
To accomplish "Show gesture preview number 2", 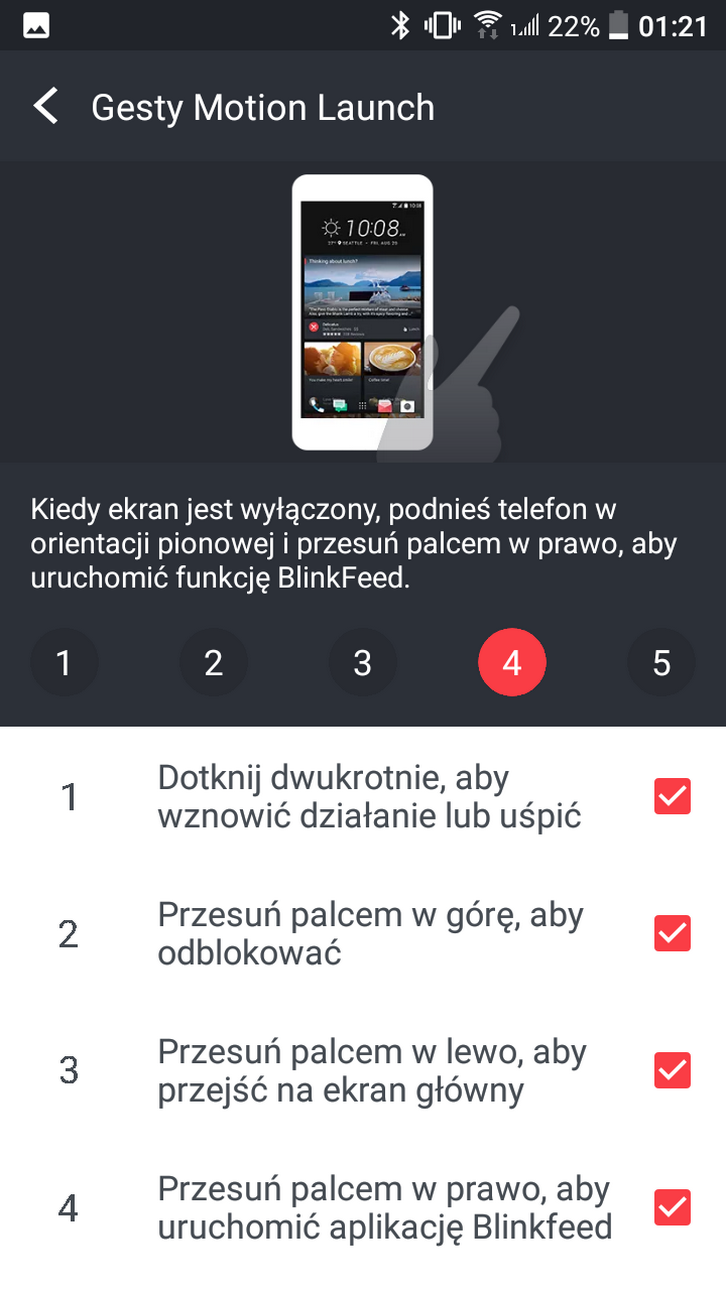I will tap(213, 662).
